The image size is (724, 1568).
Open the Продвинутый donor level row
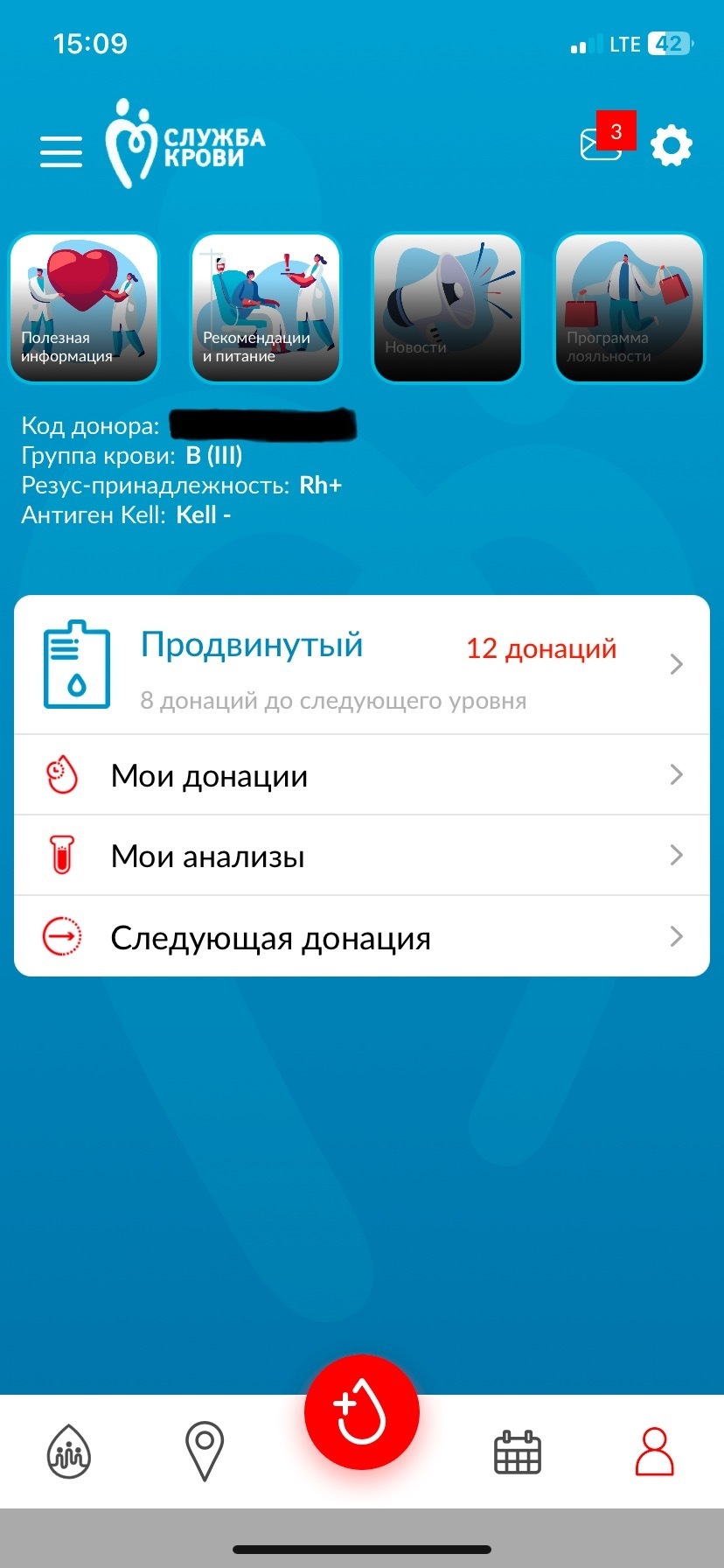[361, 665]
